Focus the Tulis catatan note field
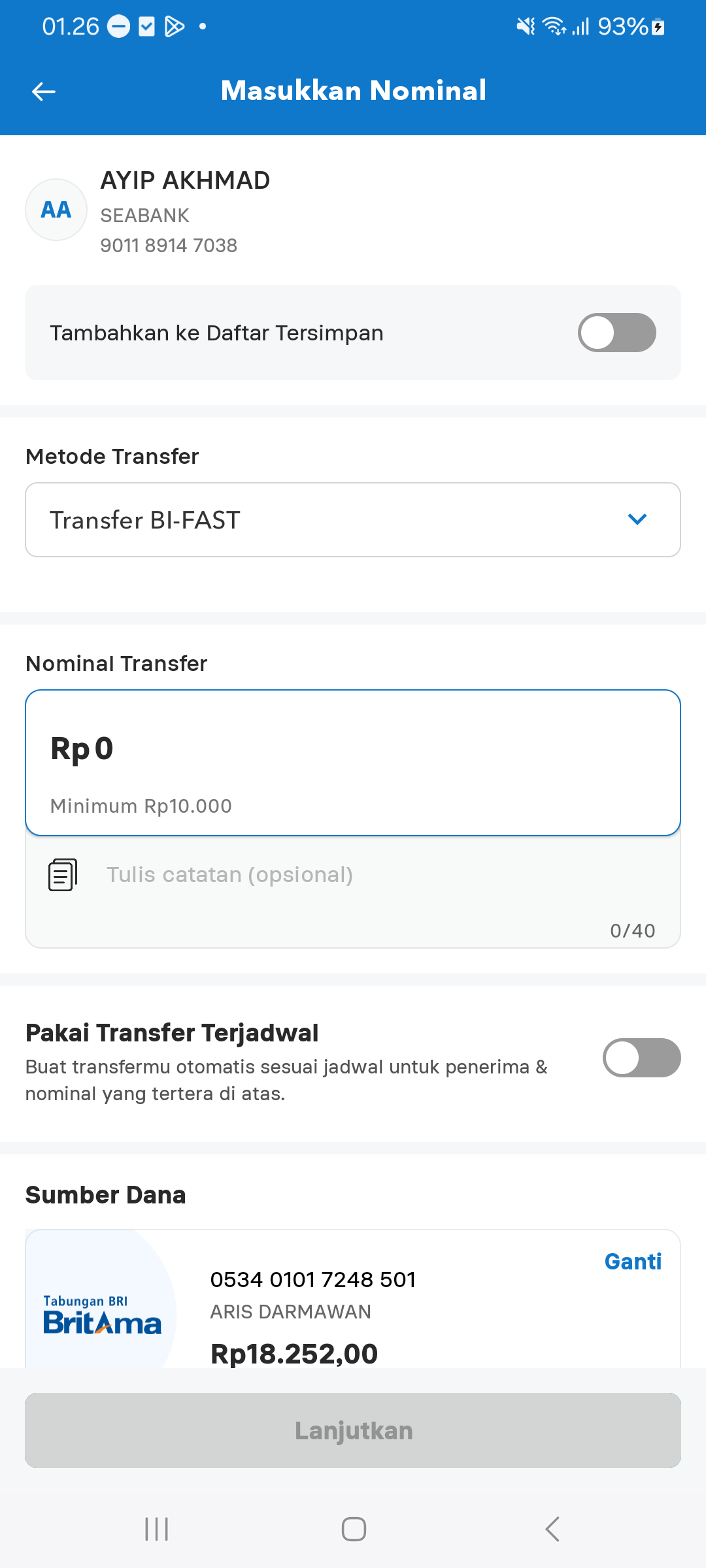The image size is (706, 1568). point(353,875)
